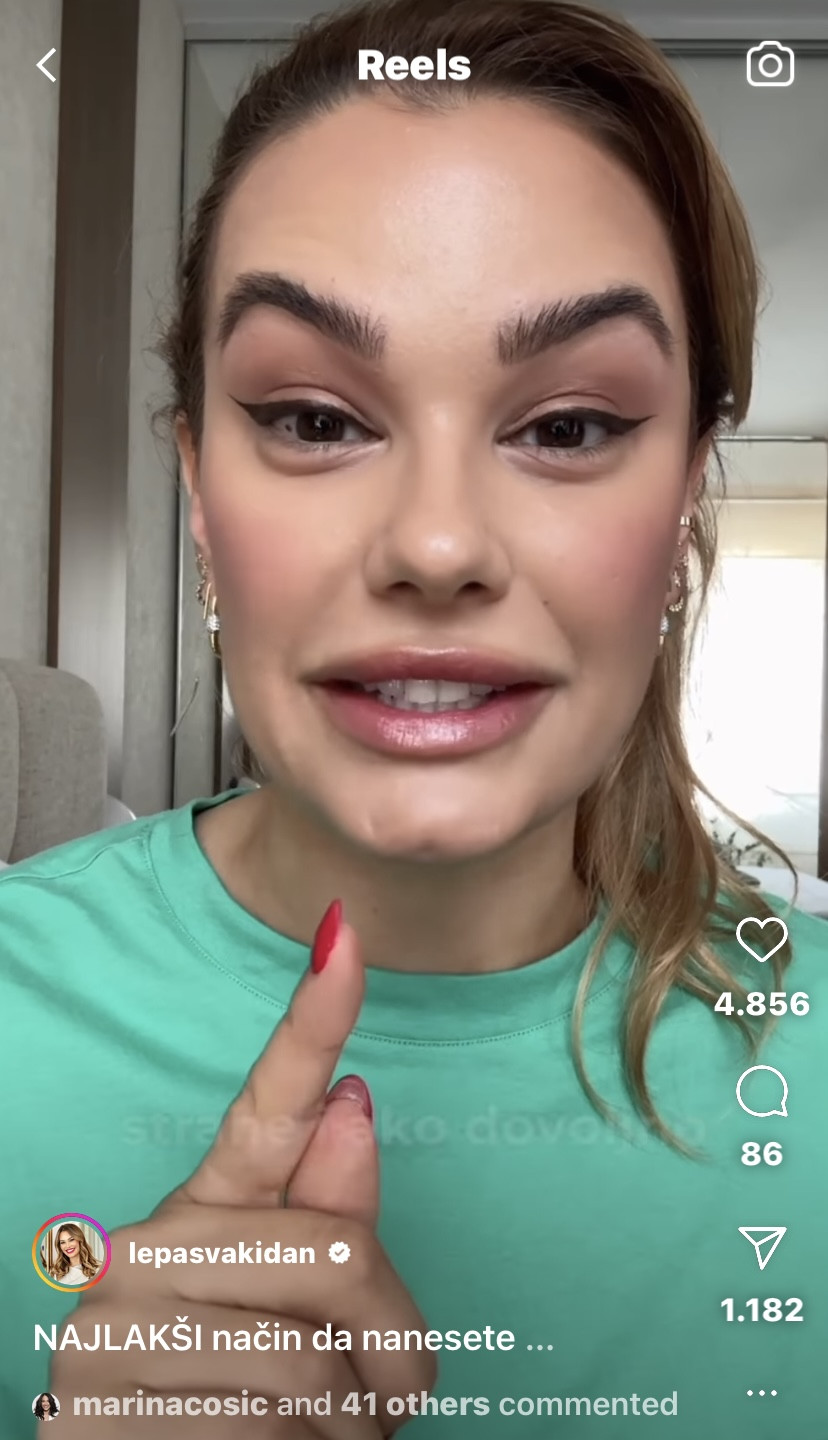Open the comments on this reel
The height and width of the screenshot is (1440, 828).
coord(761,1092)
